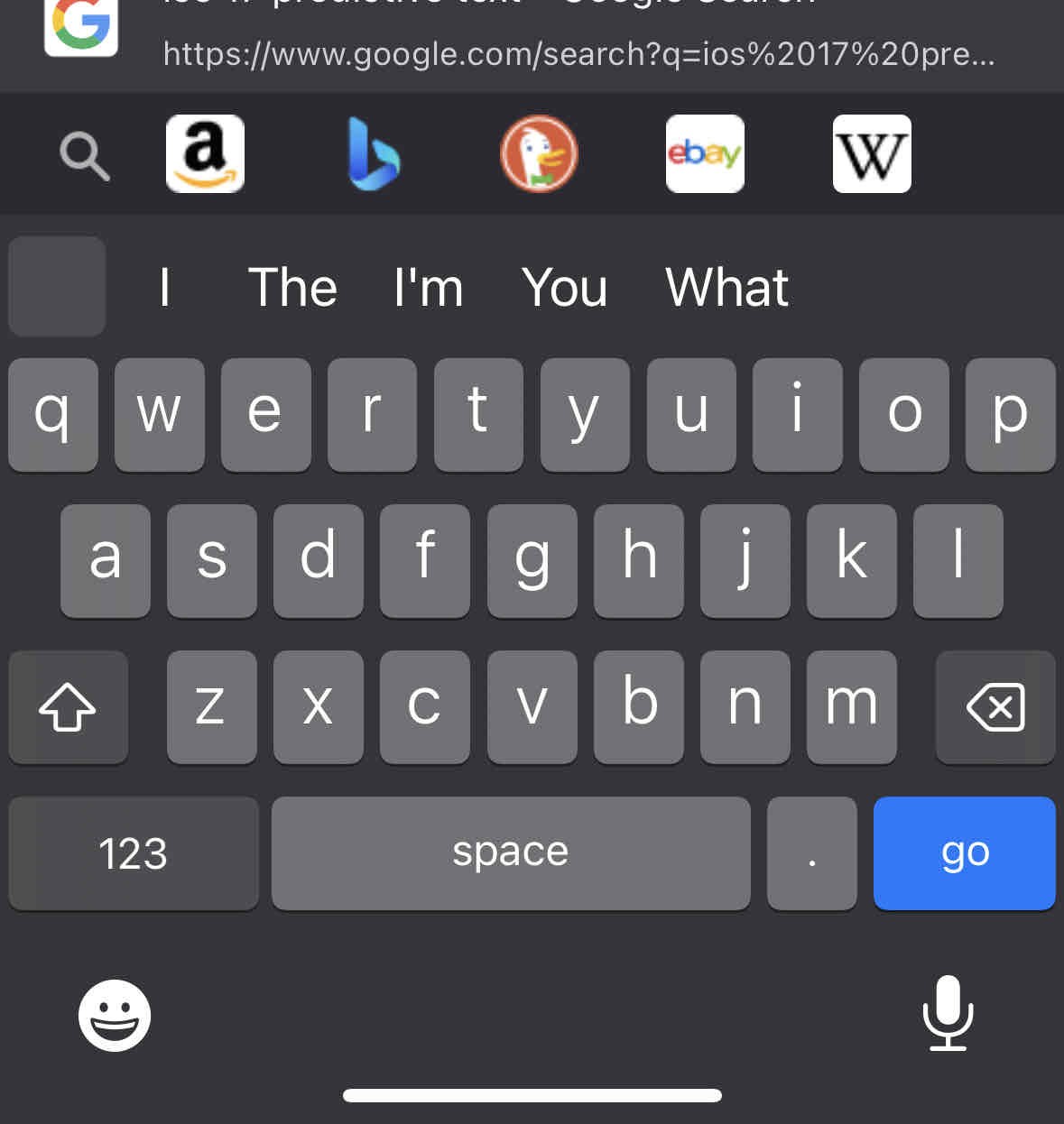
Task: Search with Bing quick-search icon
Action: click(x=373, y=153)
